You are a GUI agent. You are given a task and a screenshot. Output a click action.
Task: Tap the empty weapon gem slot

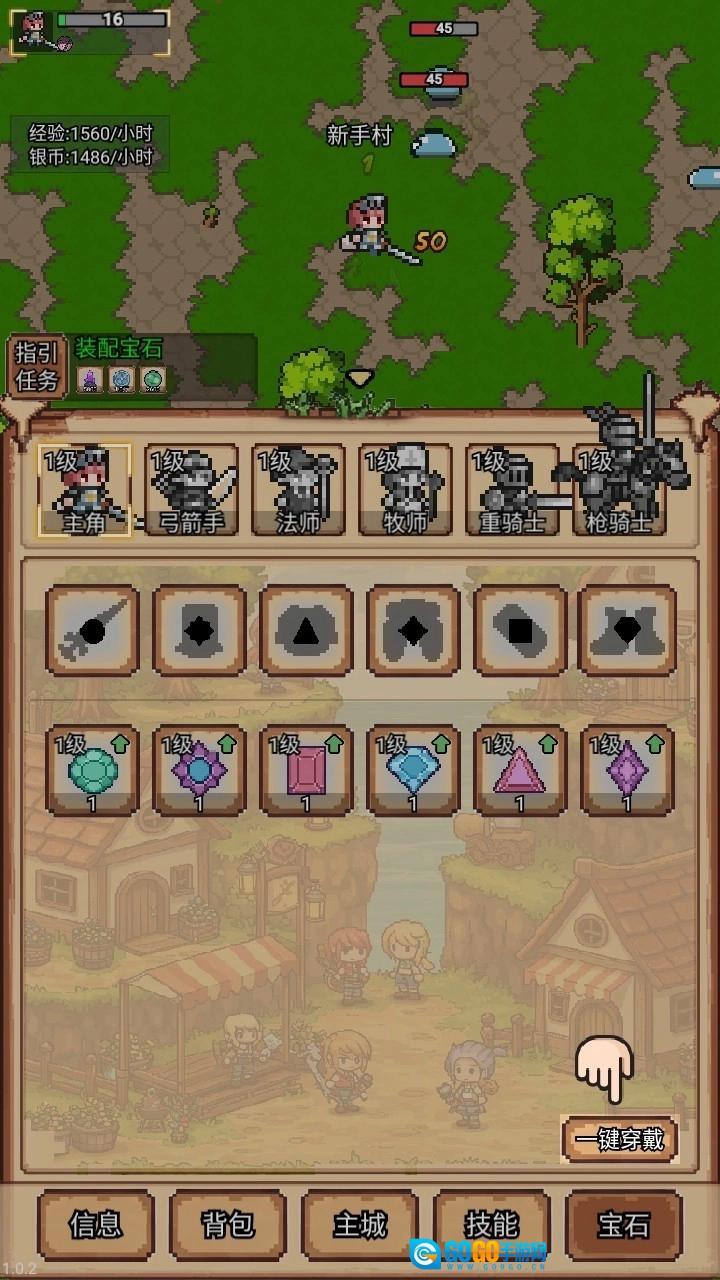pyautogui.click(x=92, y=631)
